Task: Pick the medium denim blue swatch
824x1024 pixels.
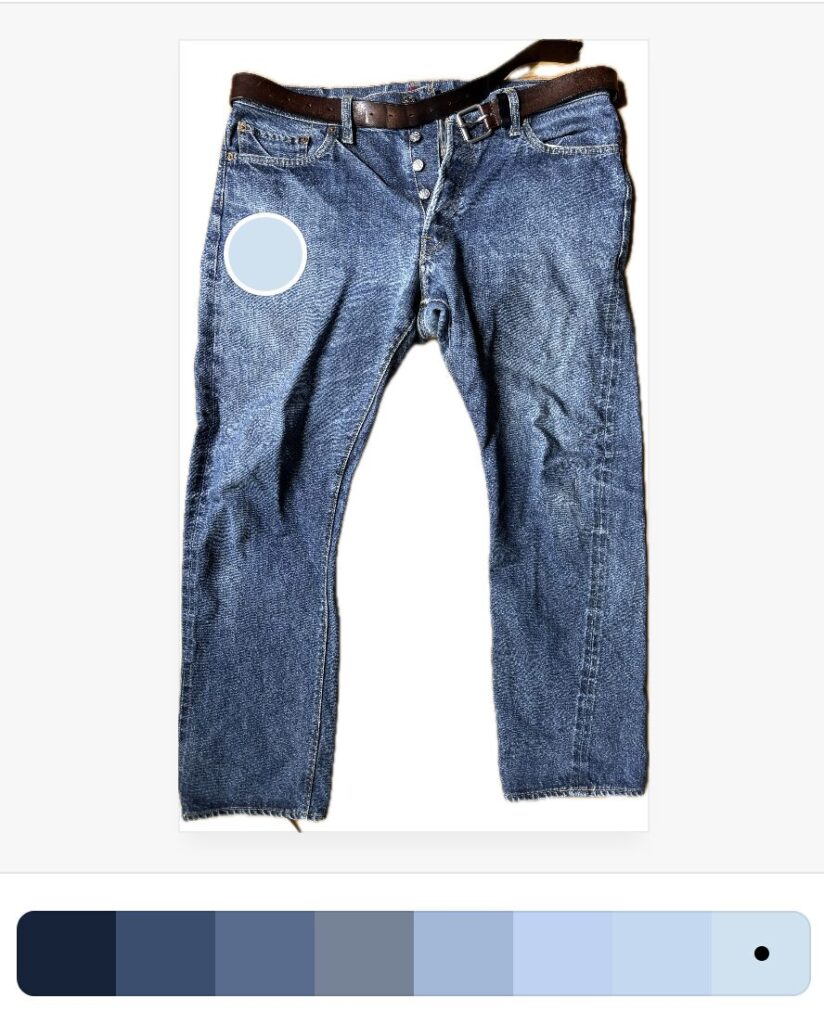Action: click(x=264, y=953)
